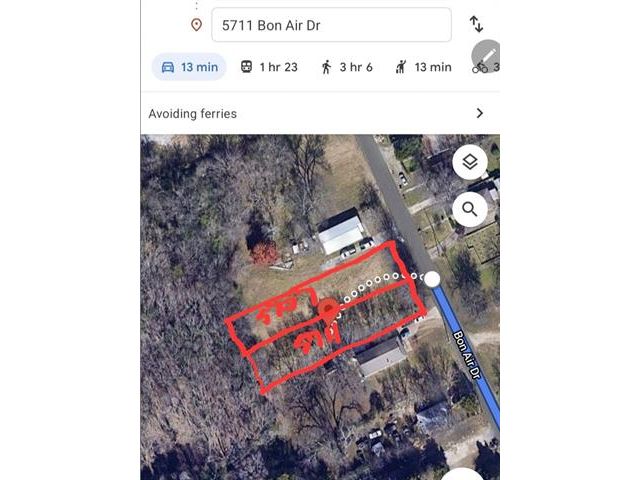This screenshot has width=640, height=480.
Task: Tap the pencil edit icon
Action: tap(488, 55)
